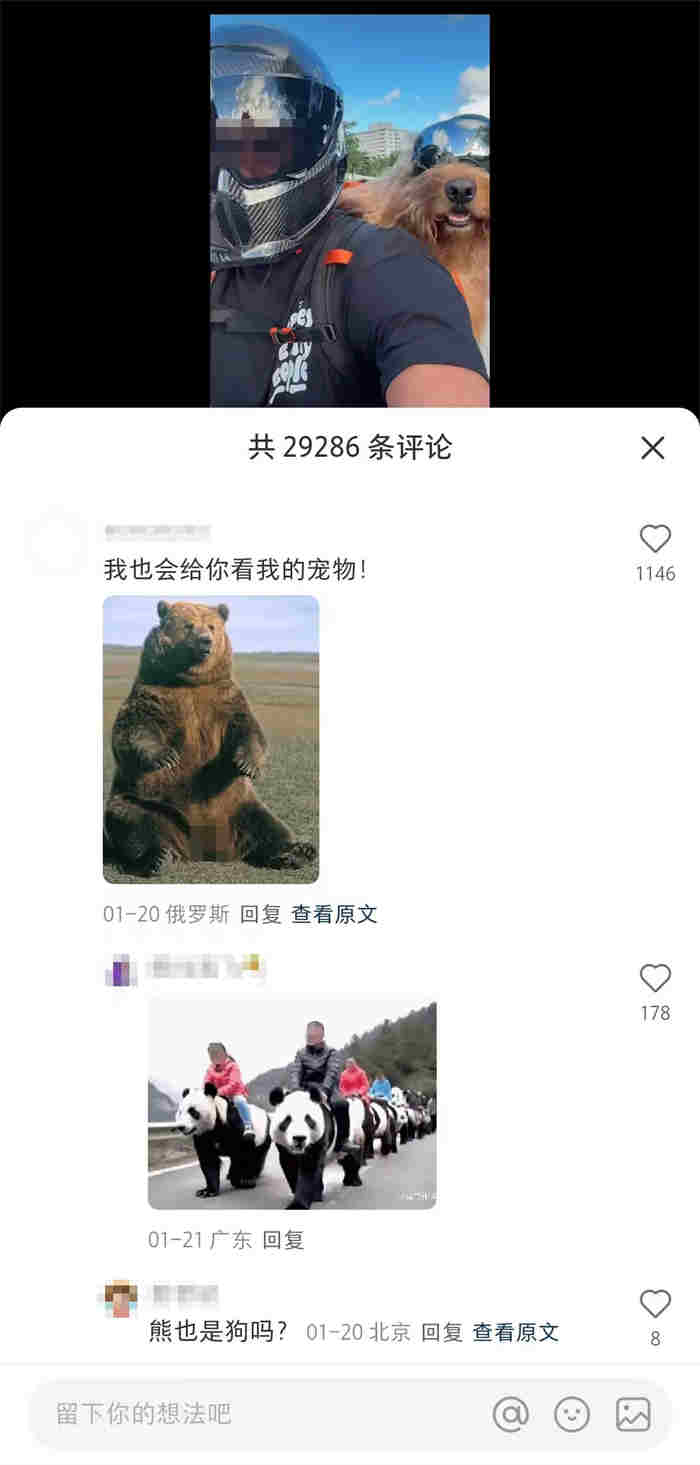700x1465 pixels.
Task: View original text of 熊也是狗吗 comment
Action: tap(516, 1332)
